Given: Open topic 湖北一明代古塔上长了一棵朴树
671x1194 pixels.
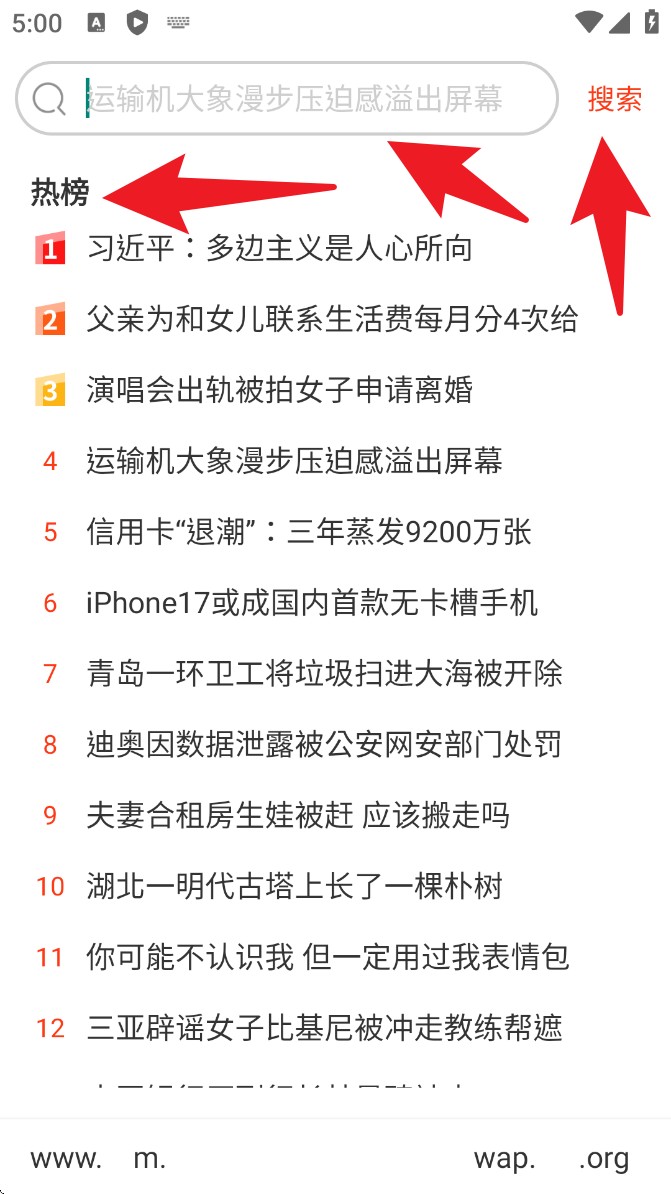Looking at the screenshot, I should 295,886.
